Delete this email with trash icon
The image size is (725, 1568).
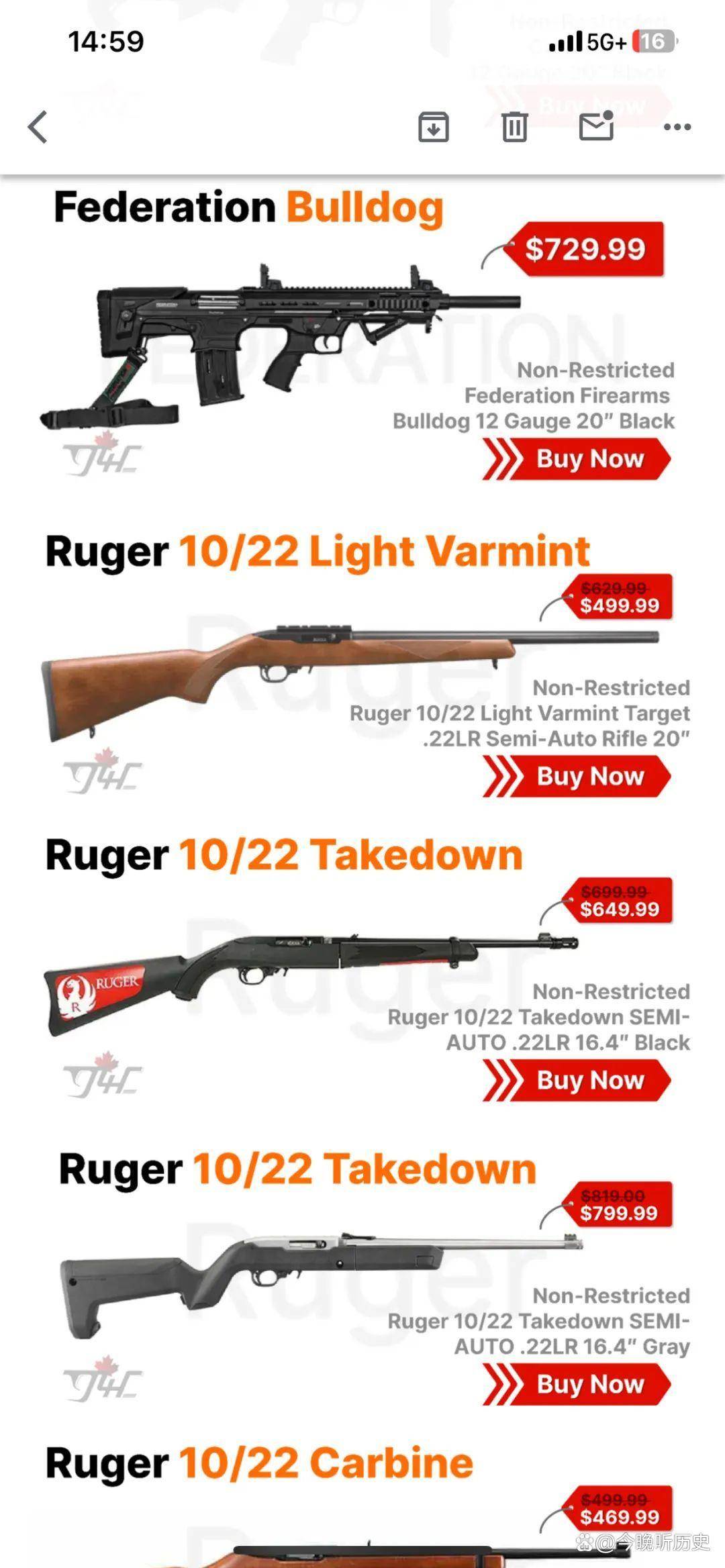514,127
